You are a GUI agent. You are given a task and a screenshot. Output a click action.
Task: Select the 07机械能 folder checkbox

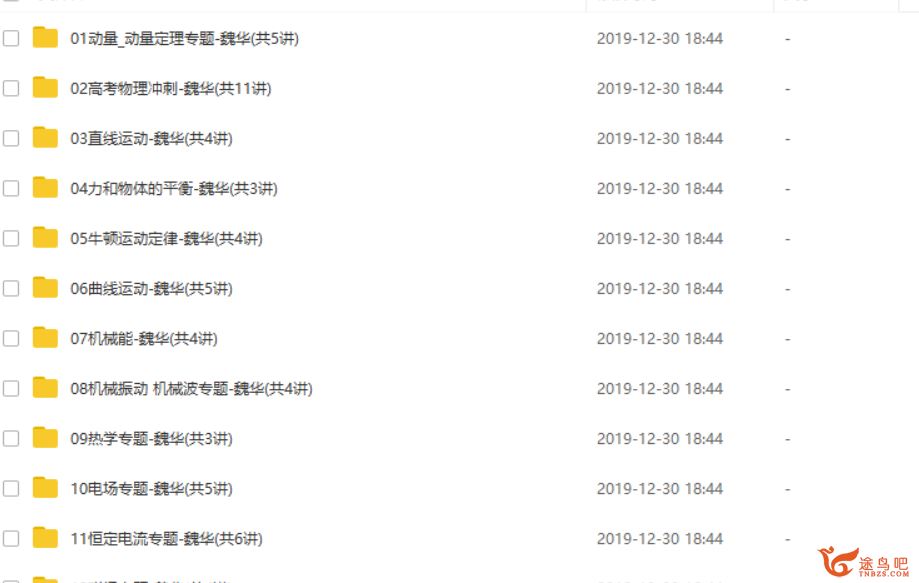pyautogui.click(x=11, y=339)
